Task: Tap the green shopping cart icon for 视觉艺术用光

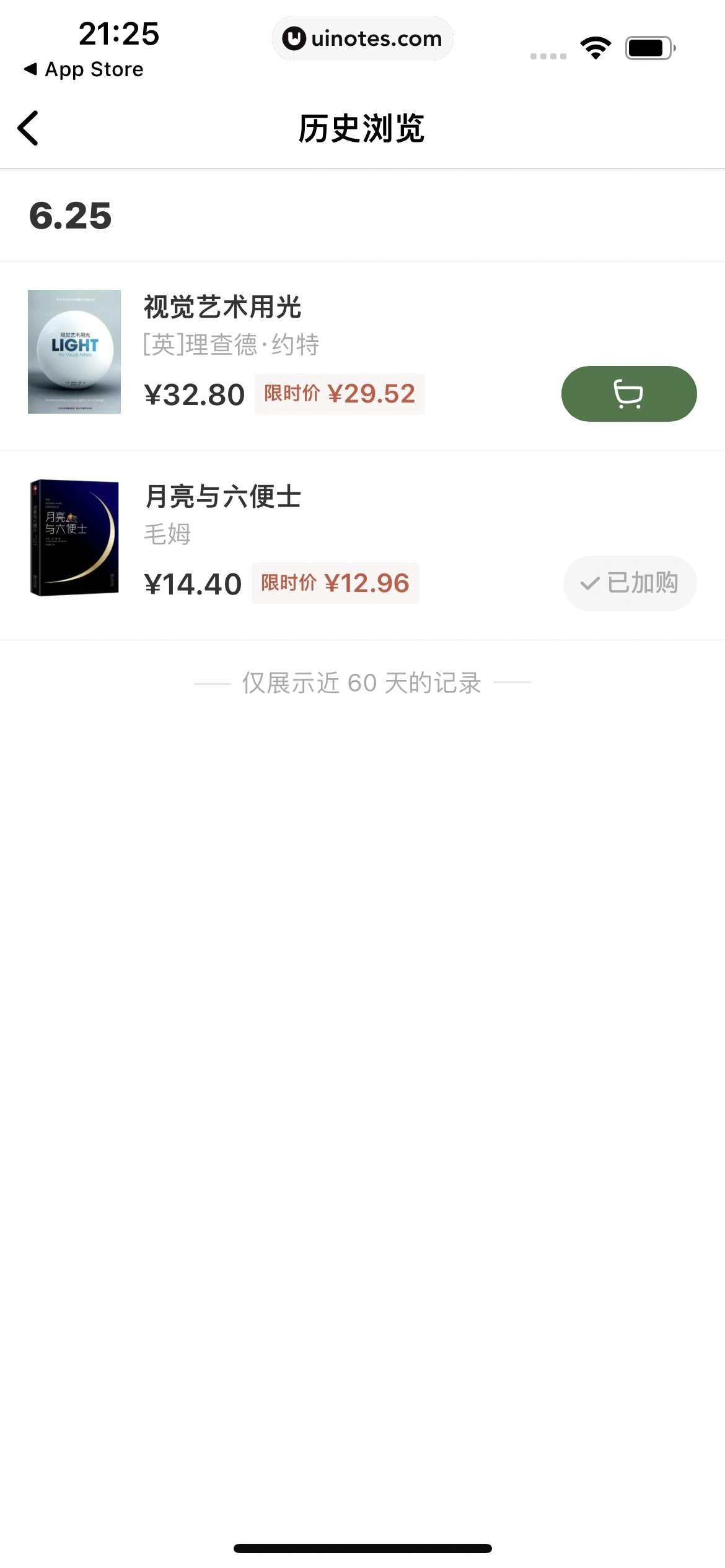Action: (x=628, y=394)
